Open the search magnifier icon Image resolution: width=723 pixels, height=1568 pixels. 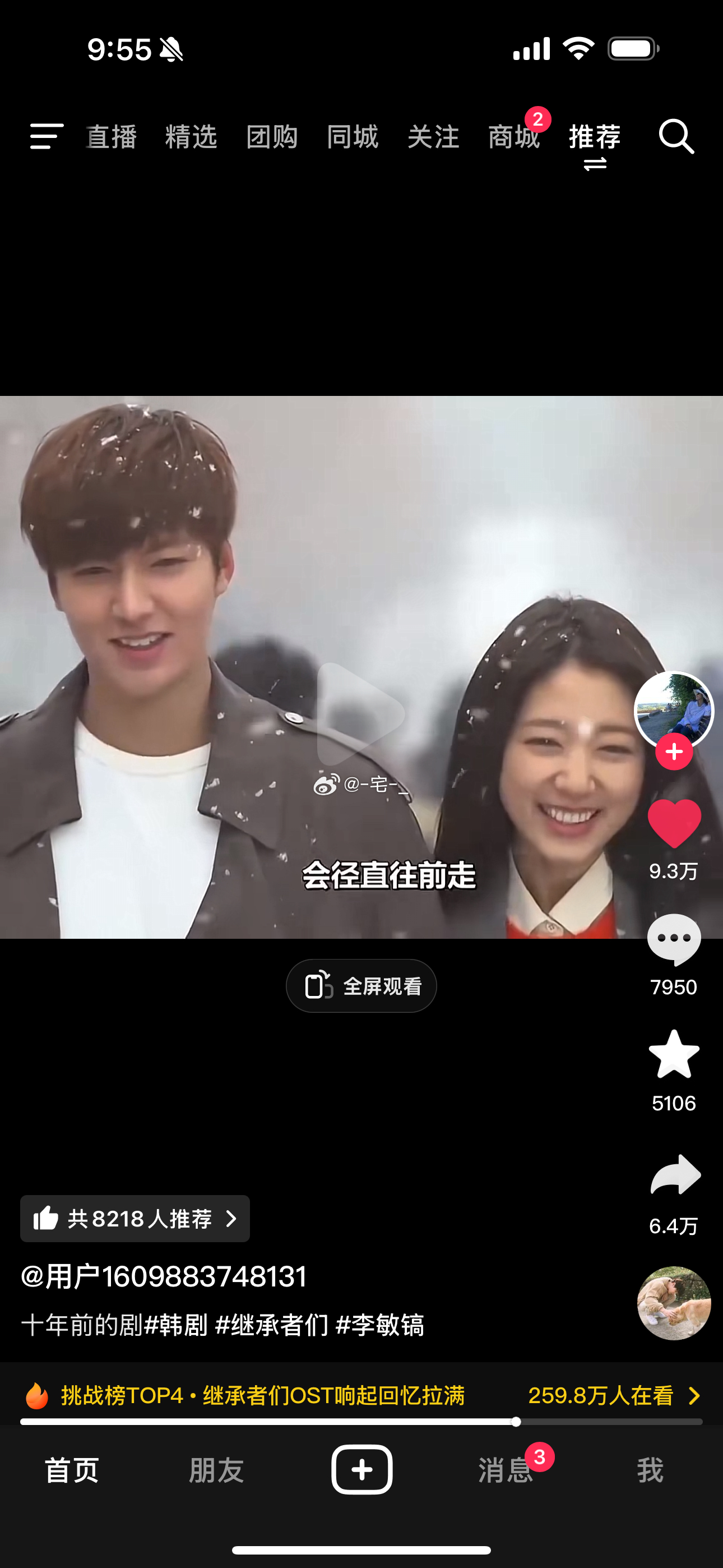(676, 136)
